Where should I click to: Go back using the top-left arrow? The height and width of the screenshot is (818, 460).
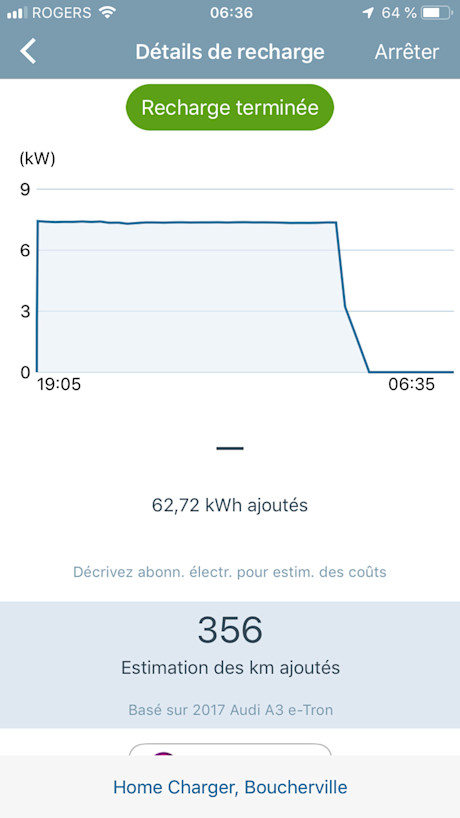28,52
